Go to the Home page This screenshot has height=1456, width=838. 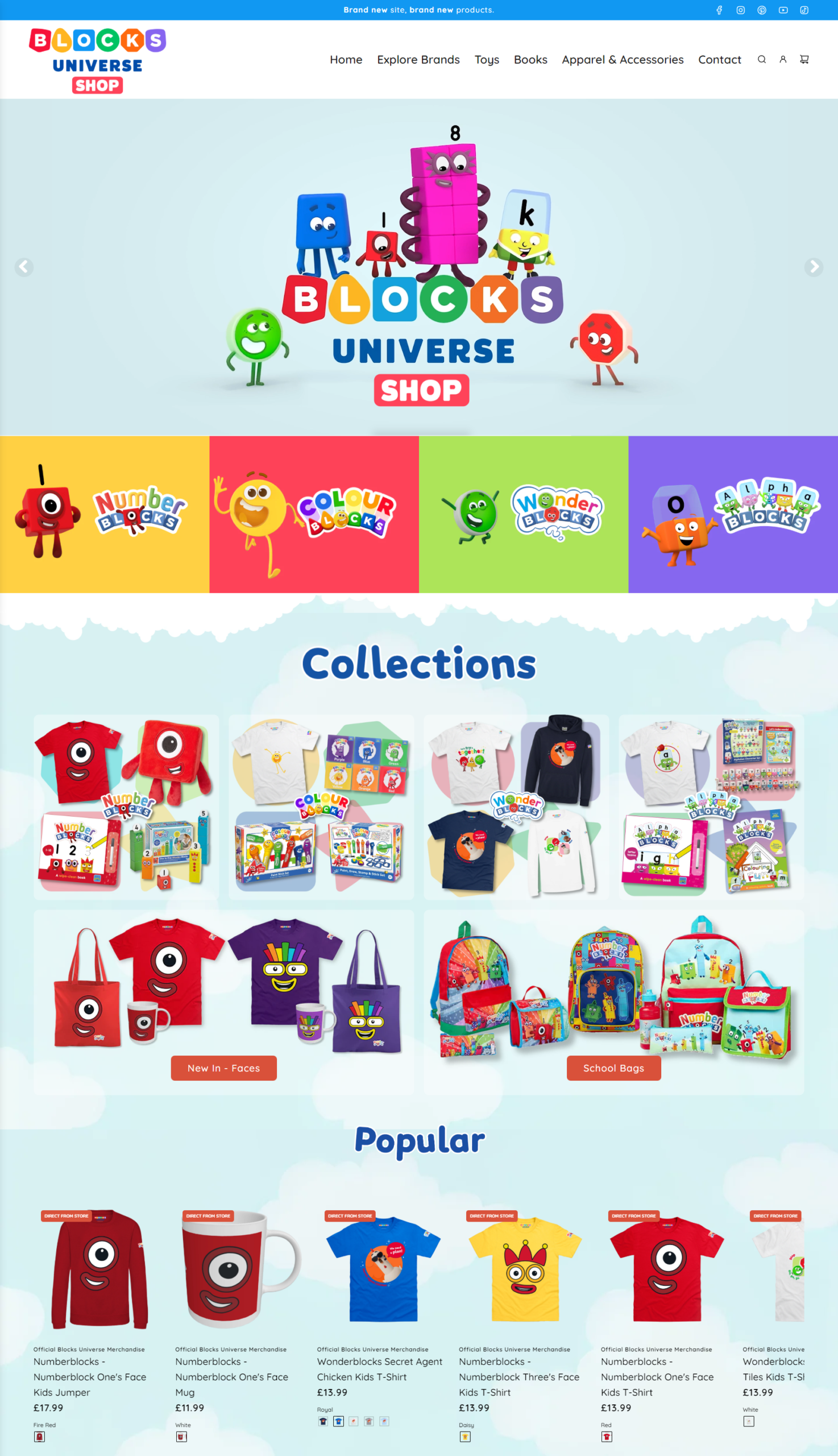coord(346,60)
